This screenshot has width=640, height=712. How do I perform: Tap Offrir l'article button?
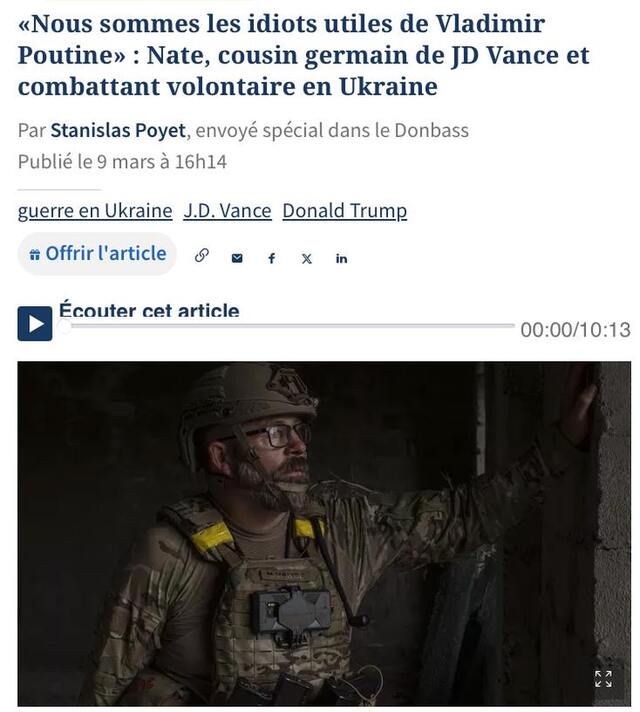tap(97, 254)
